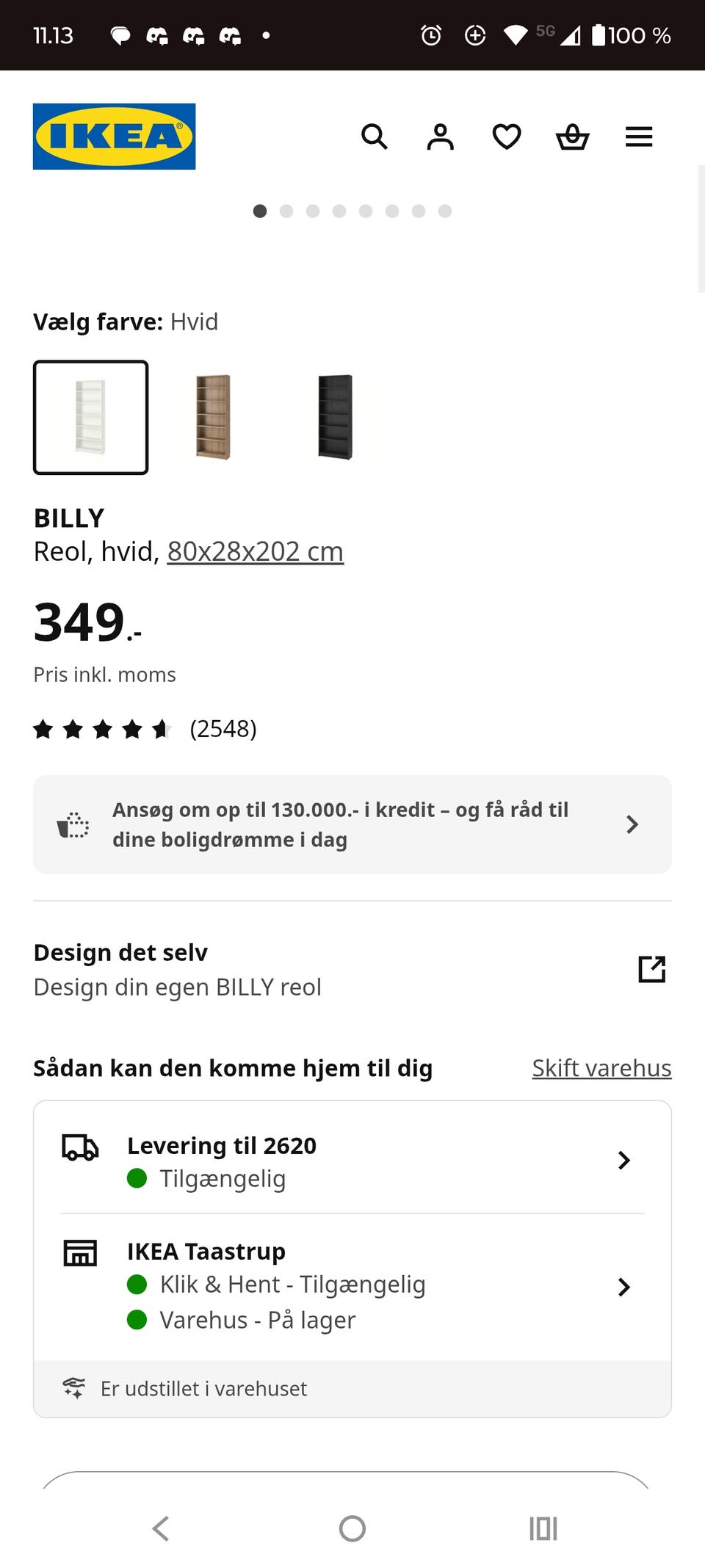Select the white BILLY color option
This screenshot has height=1568, width=705.
click(90, 417)
